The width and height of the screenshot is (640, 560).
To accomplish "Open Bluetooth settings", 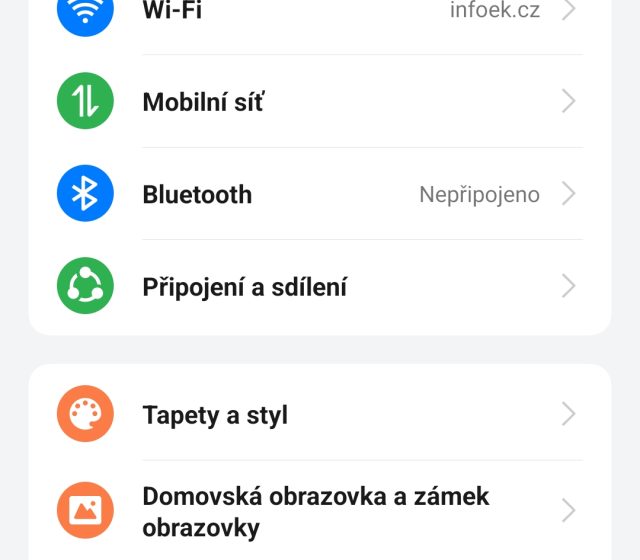I will click(x=320, y=194).
